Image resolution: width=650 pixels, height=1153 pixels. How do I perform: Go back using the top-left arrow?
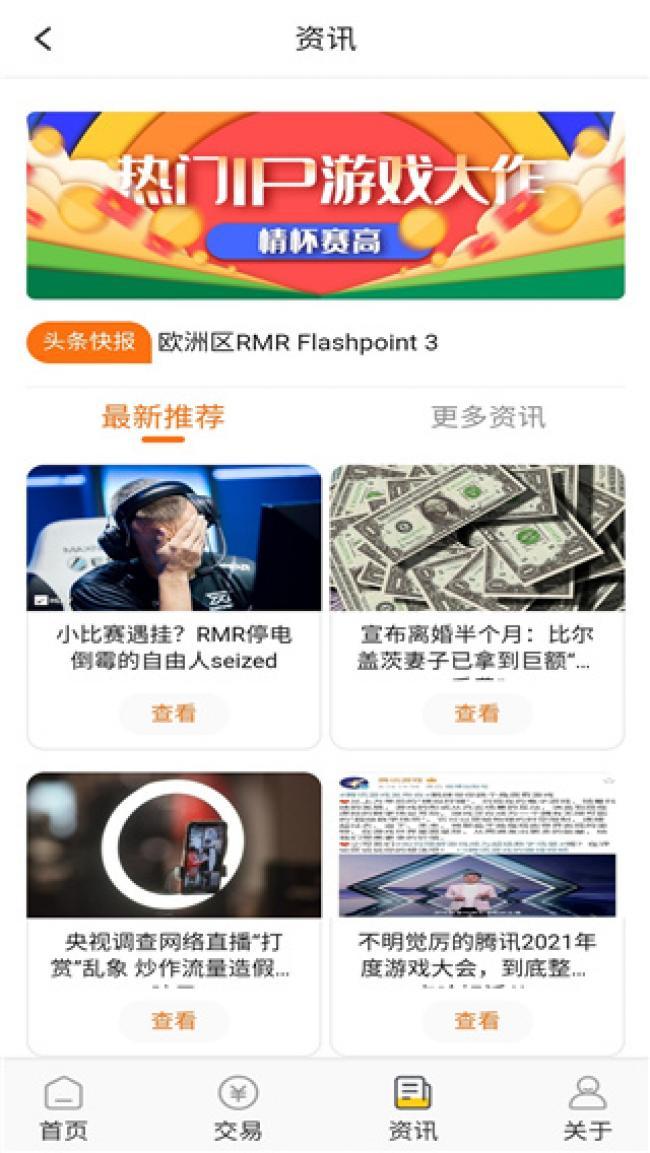point(42,39)
